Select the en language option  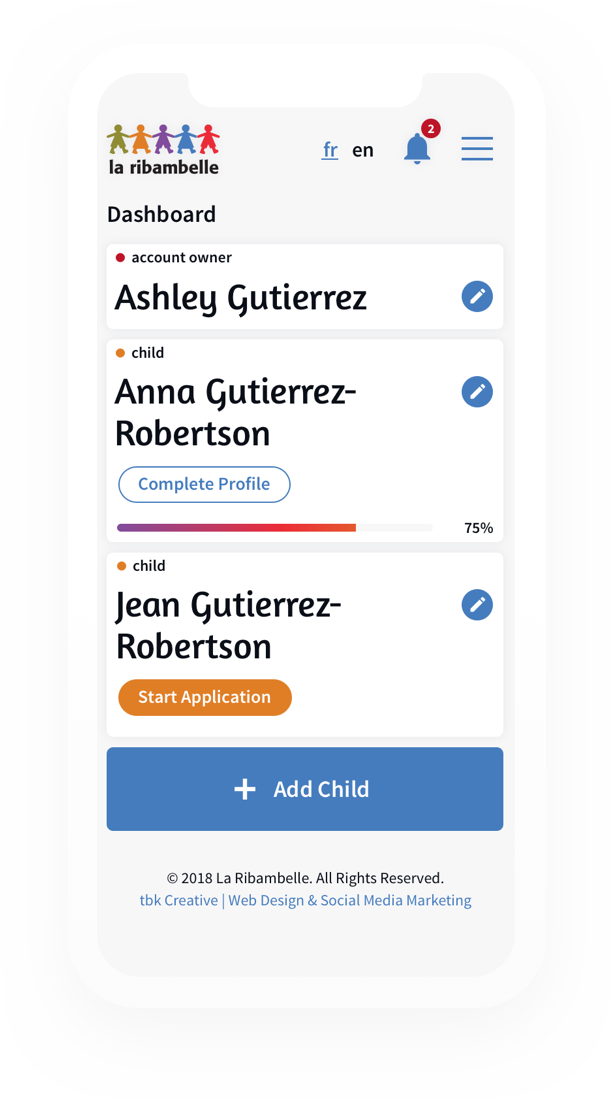coord(363,150)
